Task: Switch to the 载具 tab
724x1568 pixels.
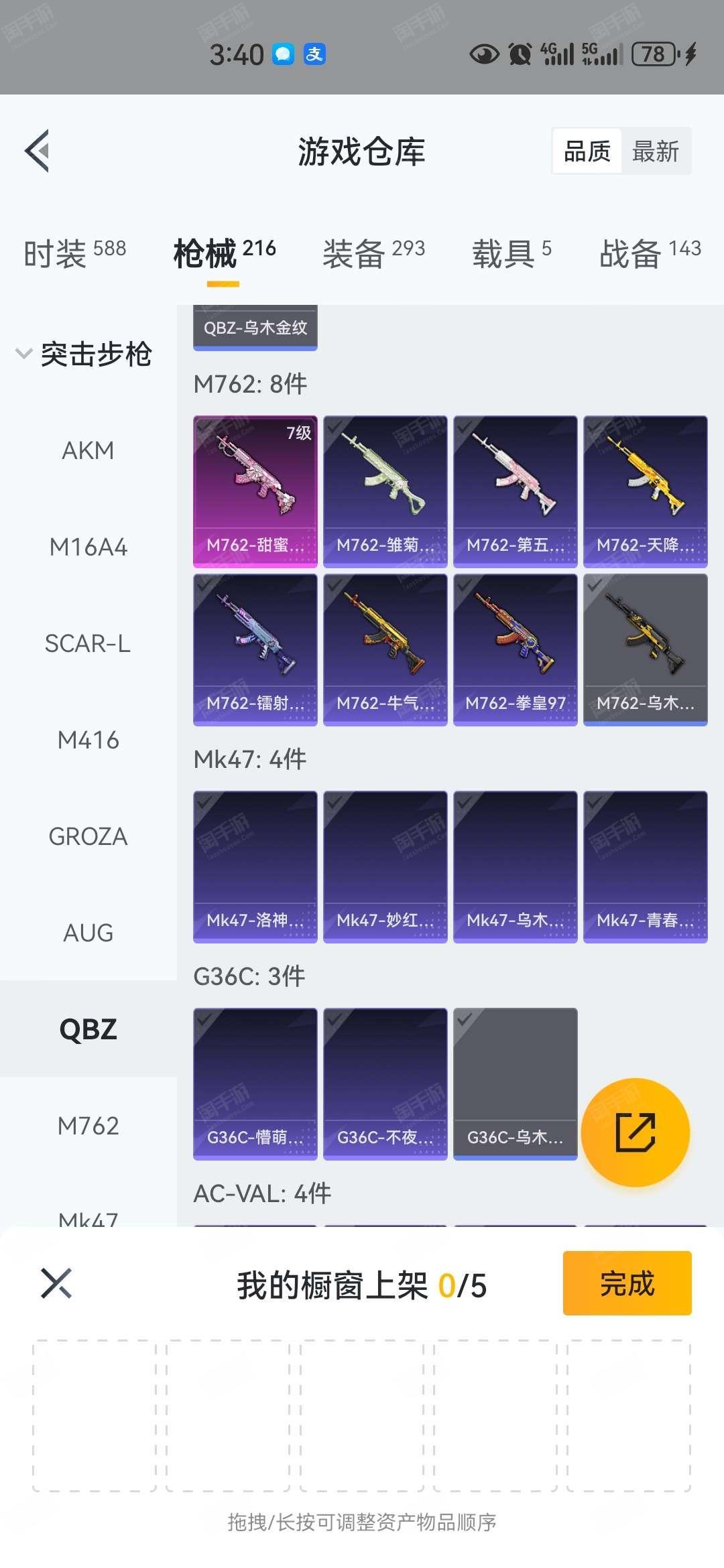Action: 511,253
